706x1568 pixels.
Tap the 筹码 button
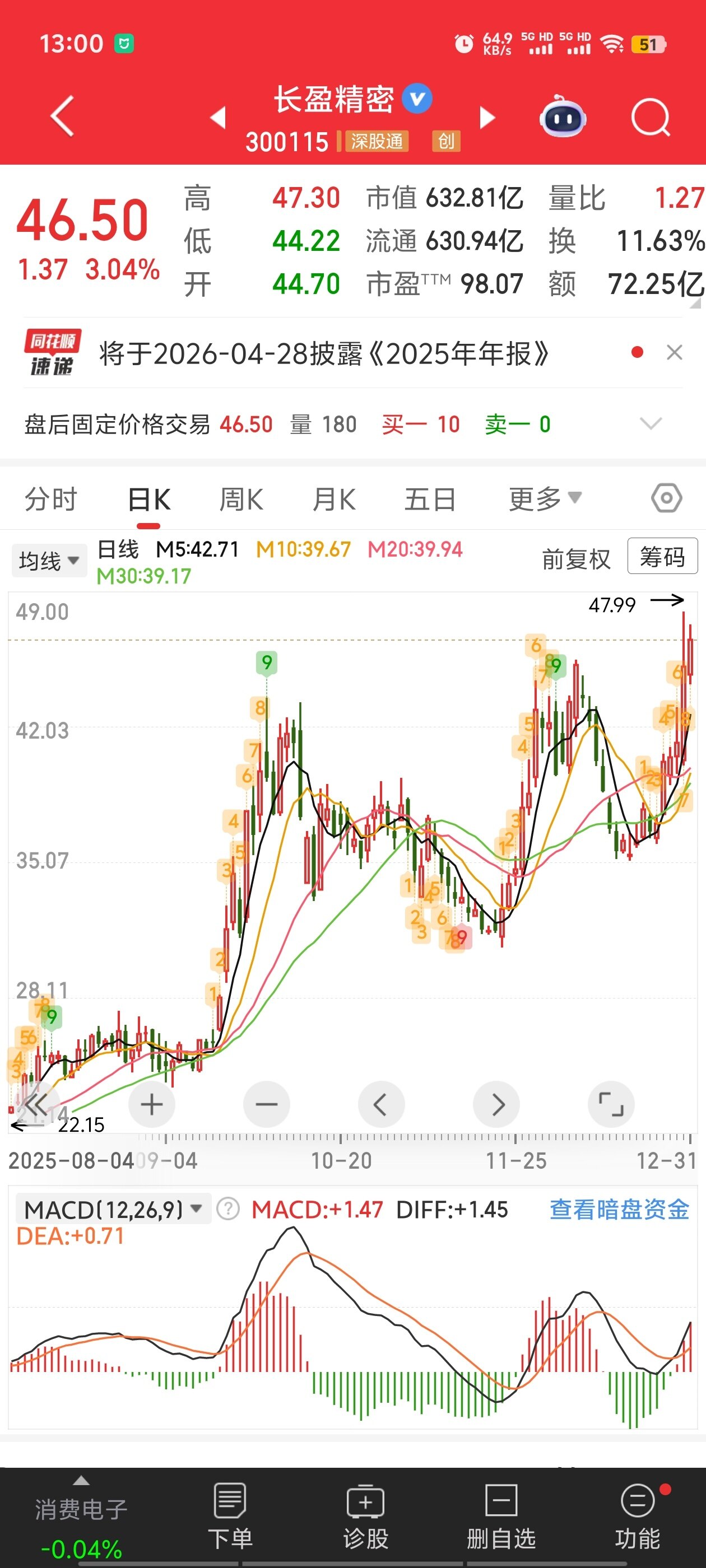tap(662, 556)
